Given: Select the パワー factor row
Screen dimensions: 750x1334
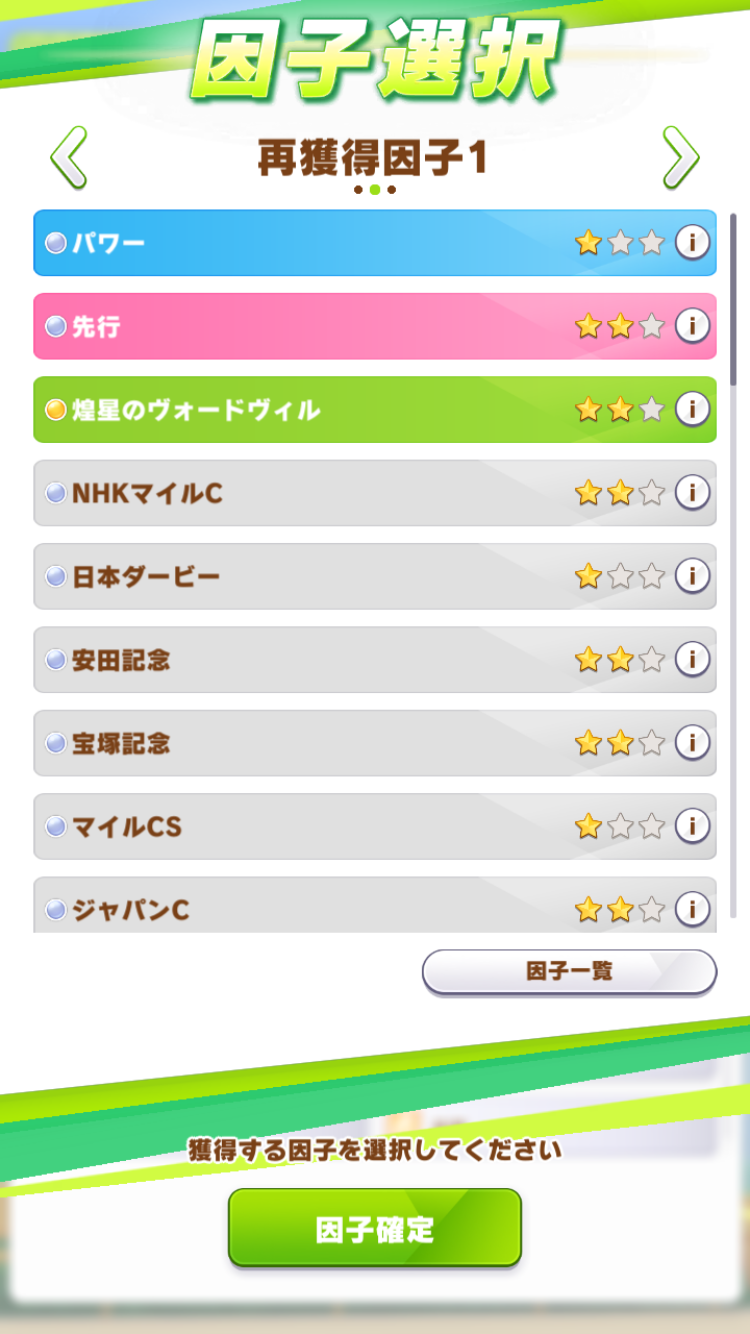Looking at the screenshot, I should (x=375, y=243).
